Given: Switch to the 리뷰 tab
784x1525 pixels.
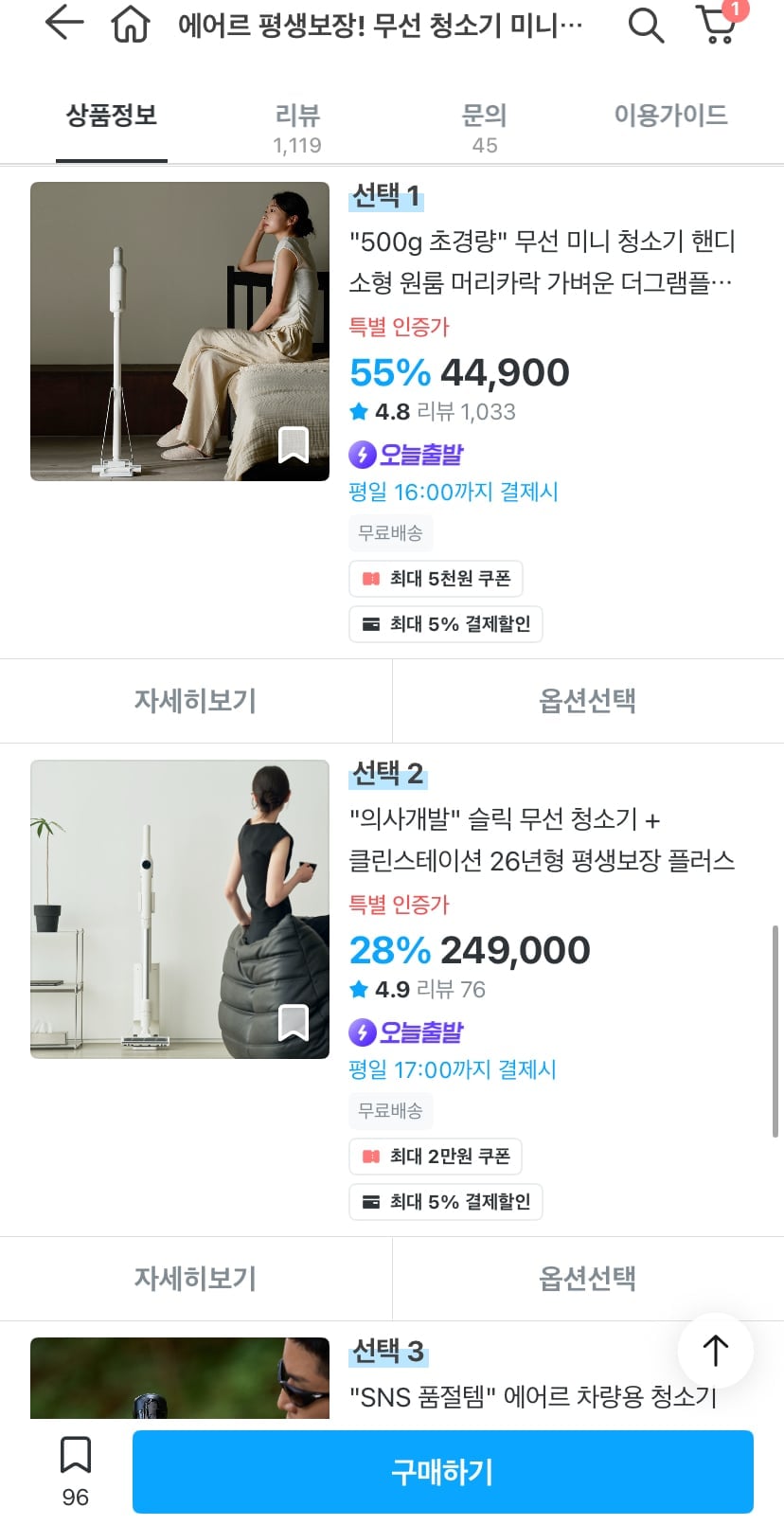Looking at the screenshot, I should pos(297,127).
